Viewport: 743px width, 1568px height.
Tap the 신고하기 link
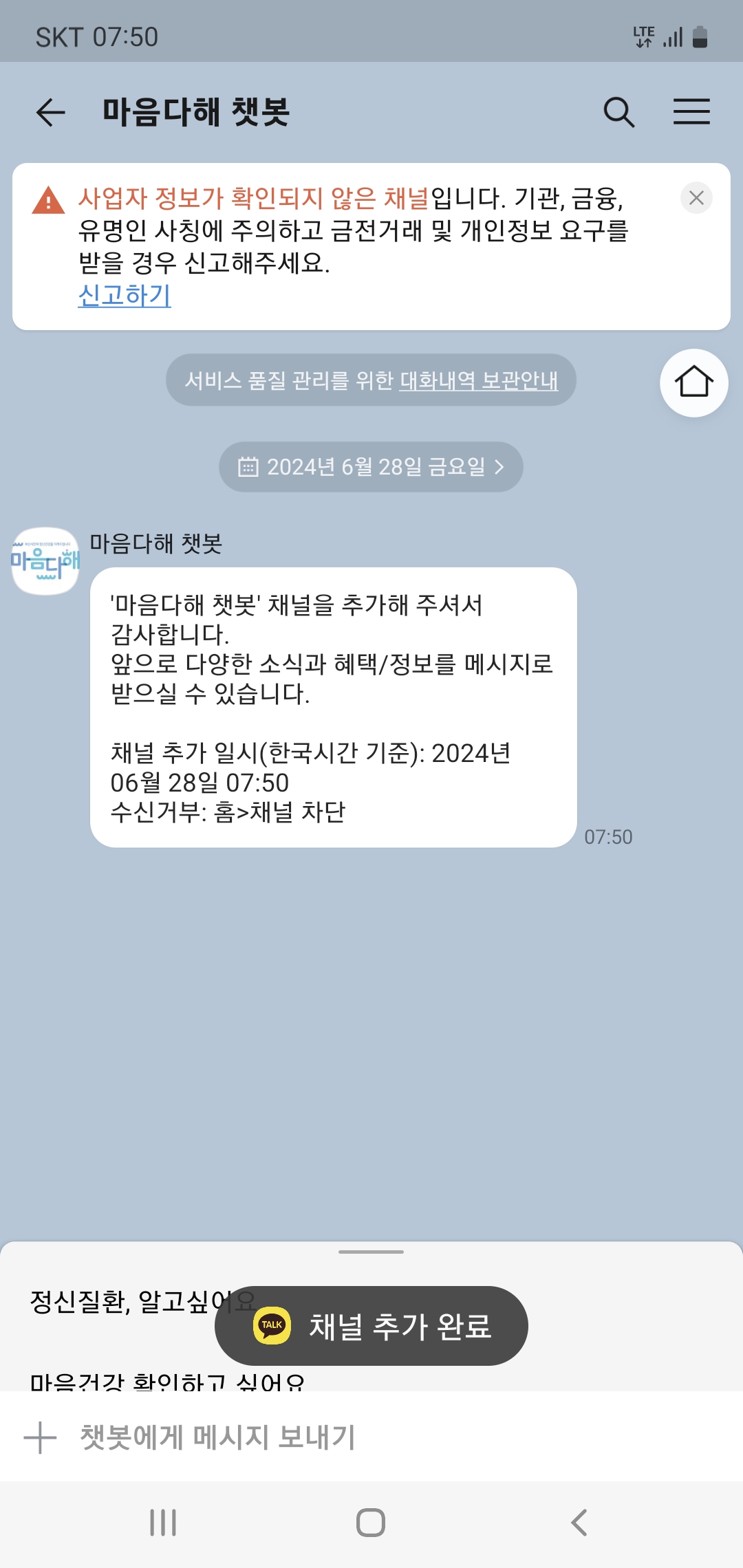point(125,296)
